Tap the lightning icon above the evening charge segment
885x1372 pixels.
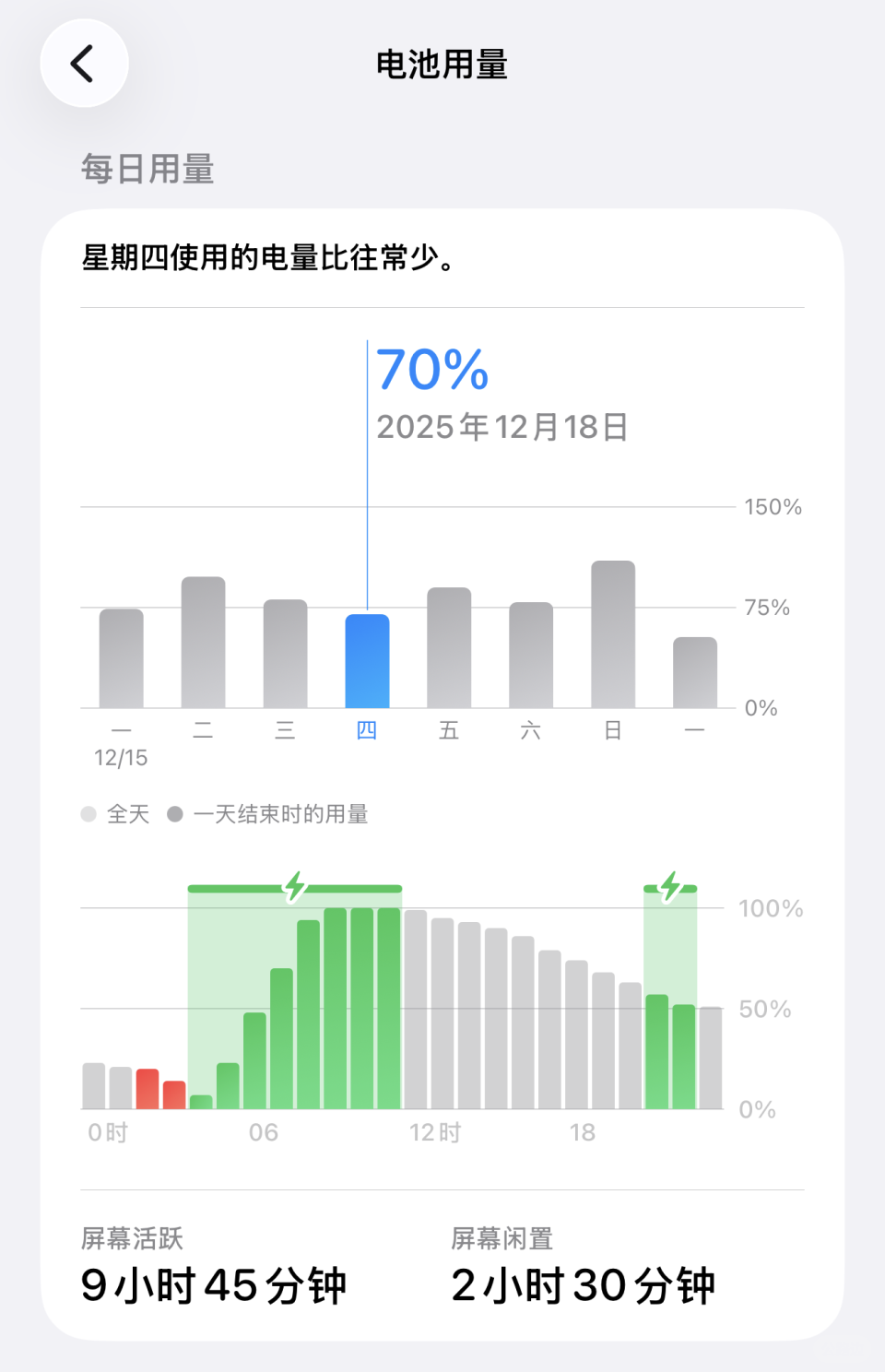668,888
